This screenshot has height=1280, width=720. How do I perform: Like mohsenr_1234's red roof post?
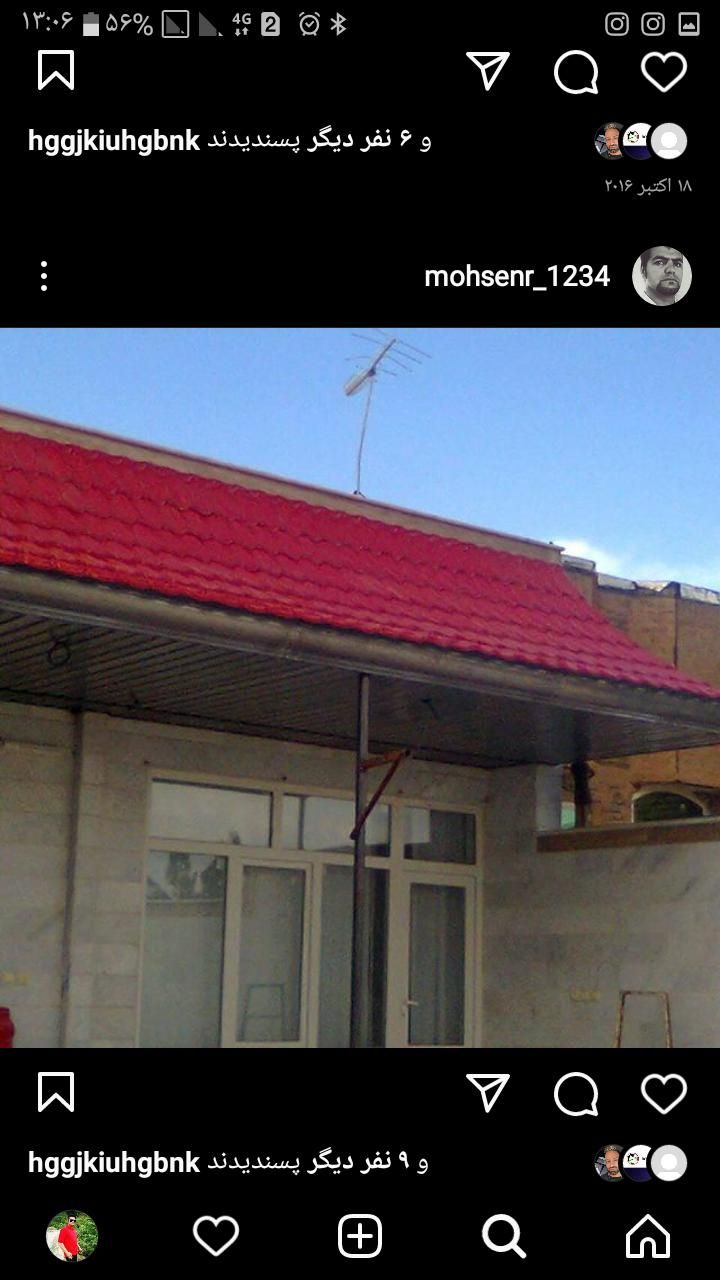click(x=663, y=1094)
